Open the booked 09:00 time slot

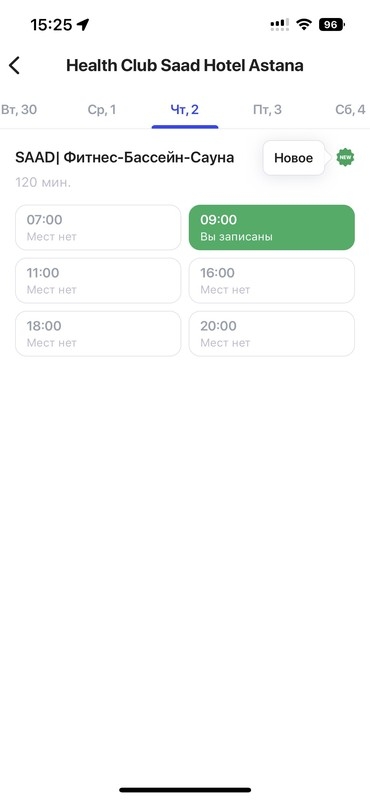pyautogui.click(x=272, y=228)
